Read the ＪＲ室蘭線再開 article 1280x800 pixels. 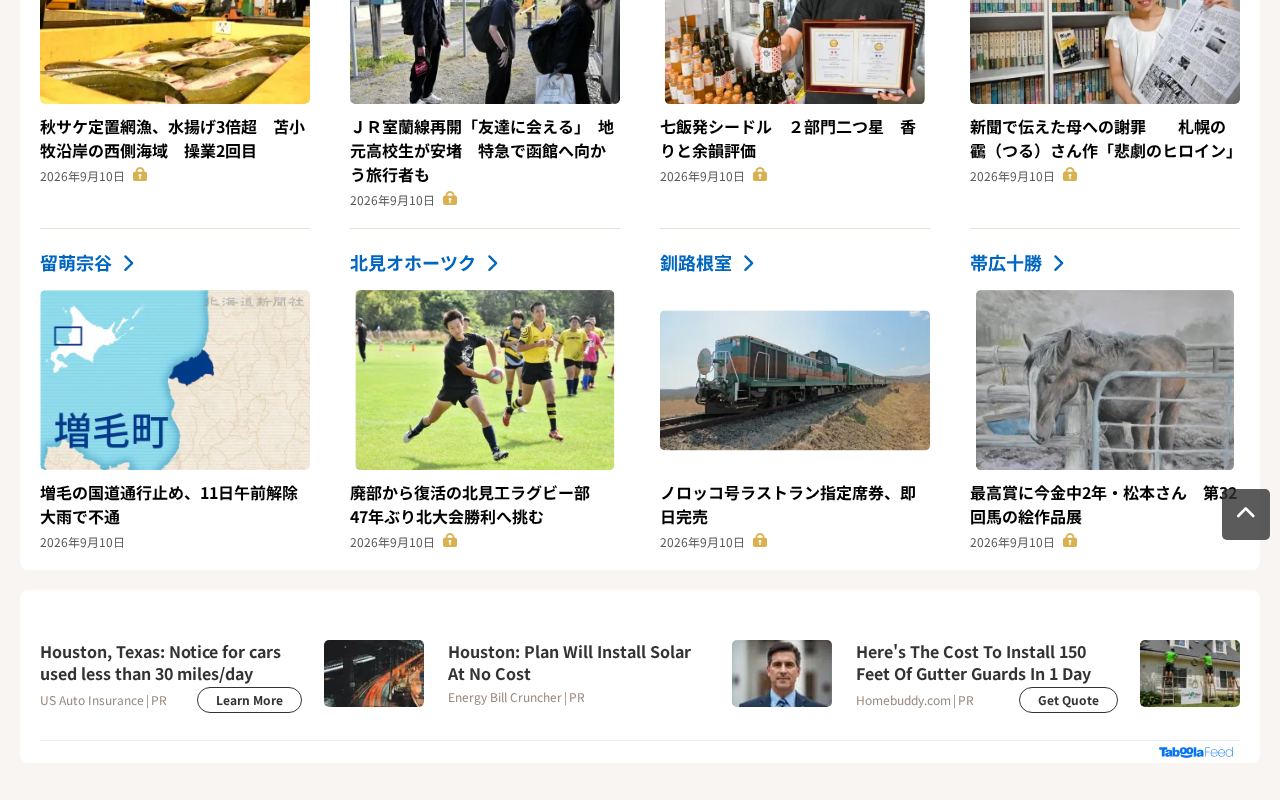[x=482, y=151]
